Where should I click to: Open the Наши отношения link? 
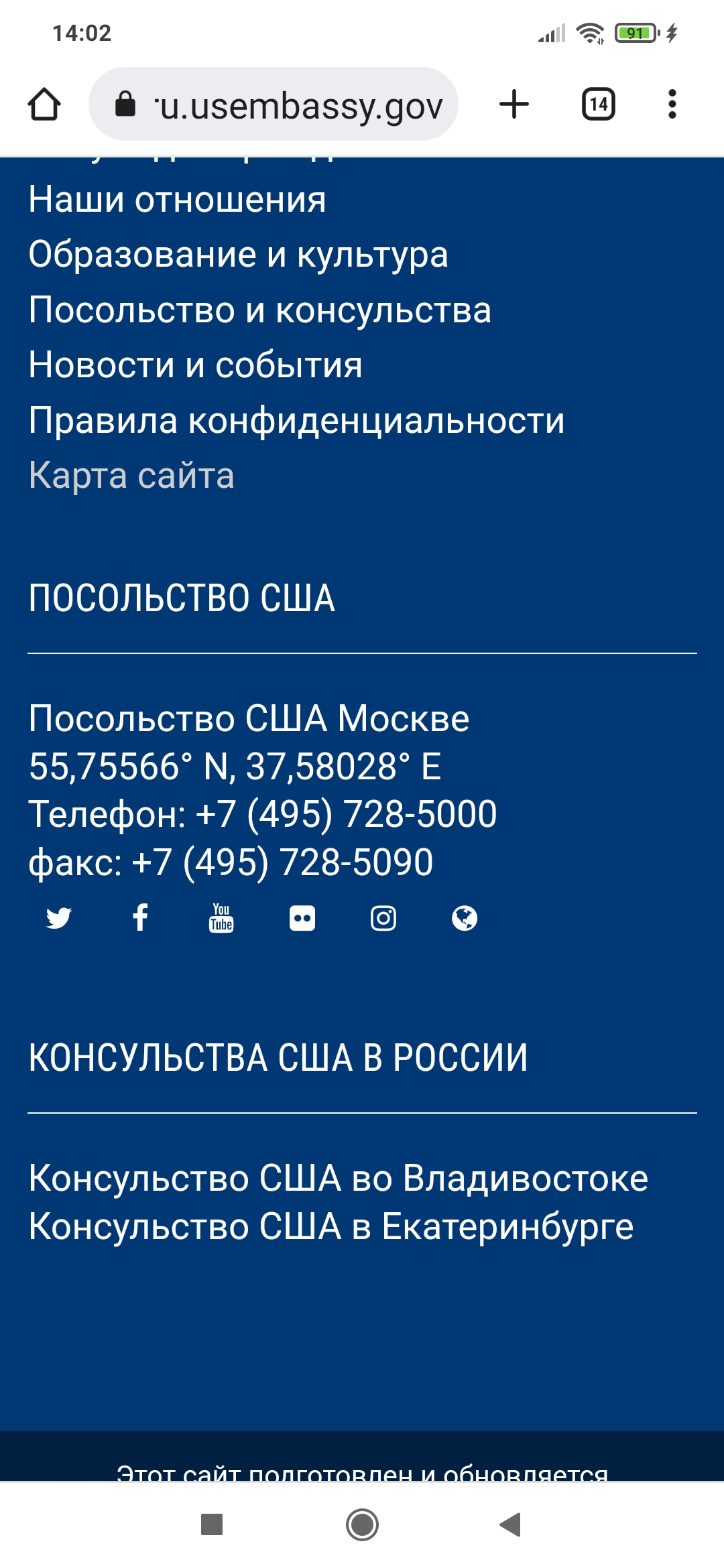178,200
